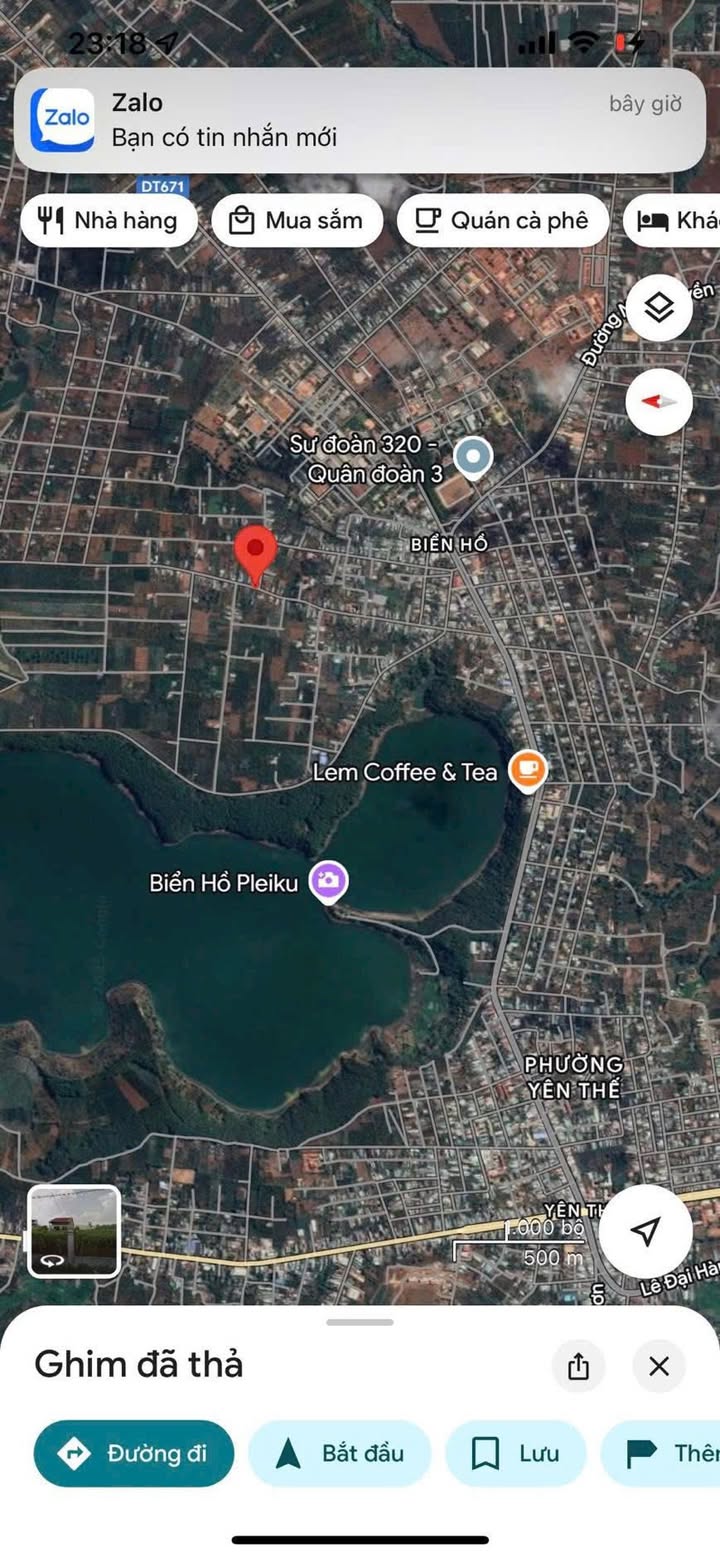Screen dimensions: 720x1558
Task: Open the Street View thumbnail
Action: tap(74, 1231)
